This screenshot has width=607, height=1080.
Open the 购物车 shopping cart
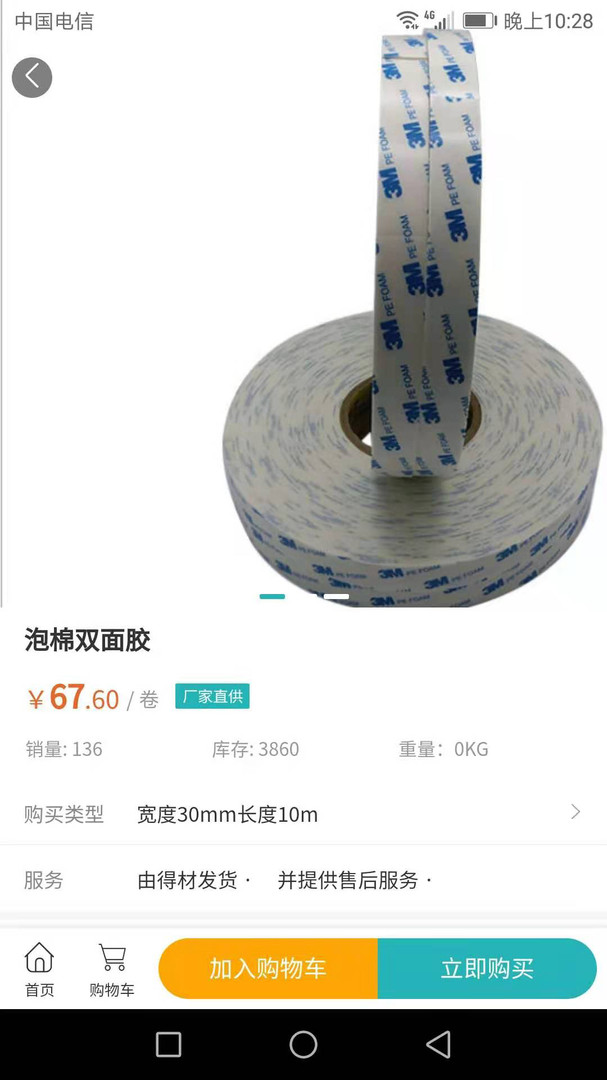[112, 970]
